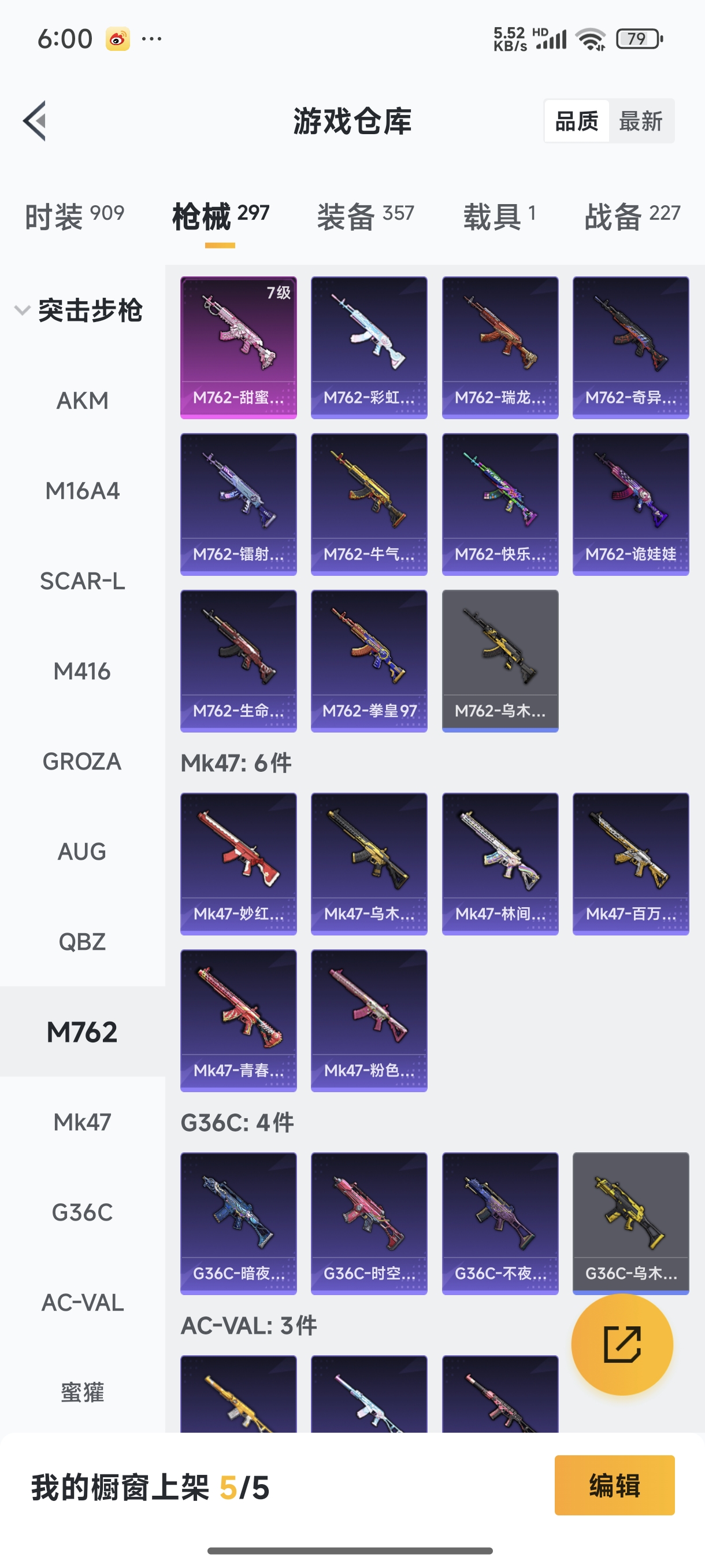
Task: Go back using the top-left arrow
Action: click(x=35, y=120)
